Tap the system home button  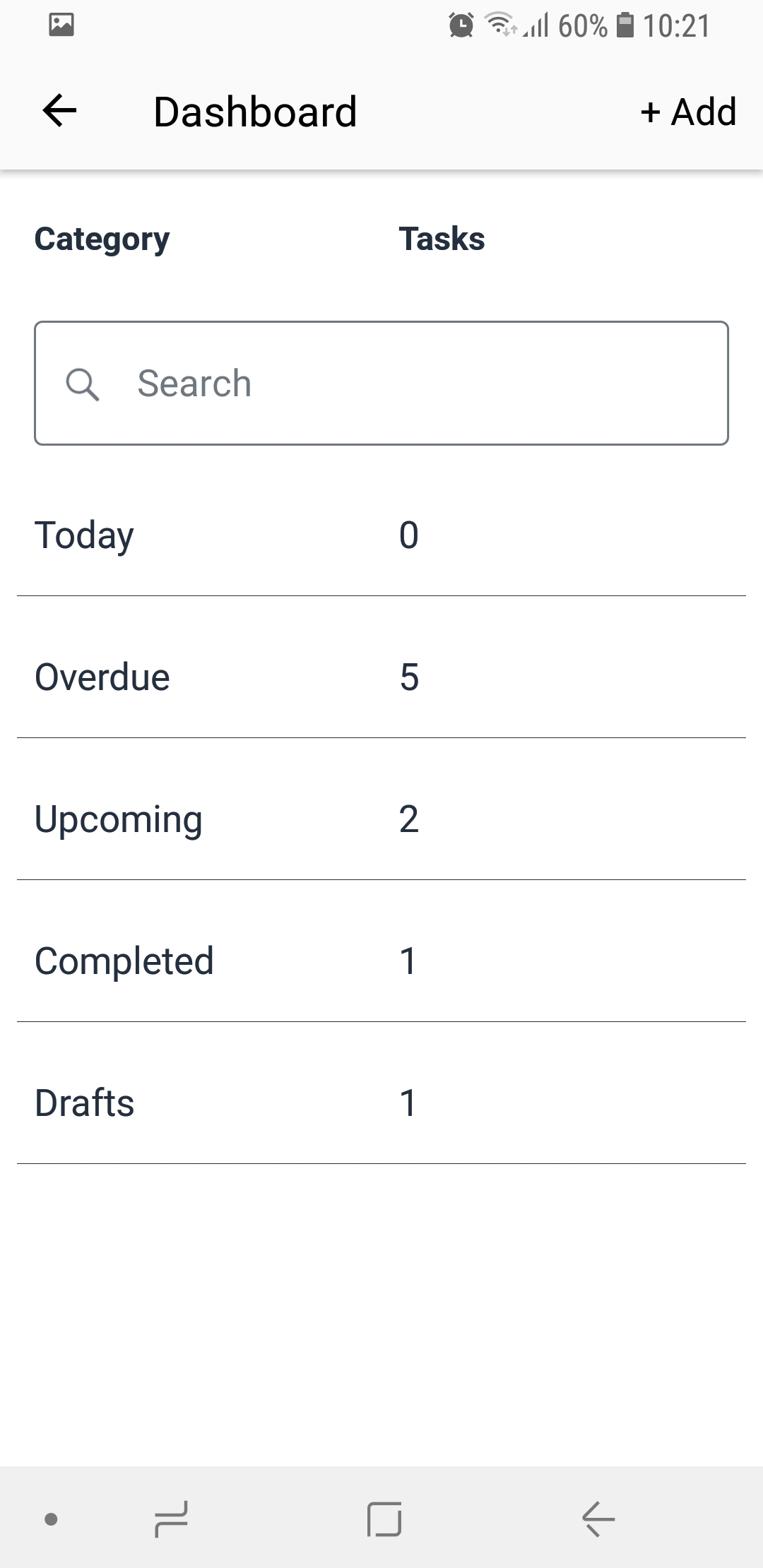pos(384,1519)
